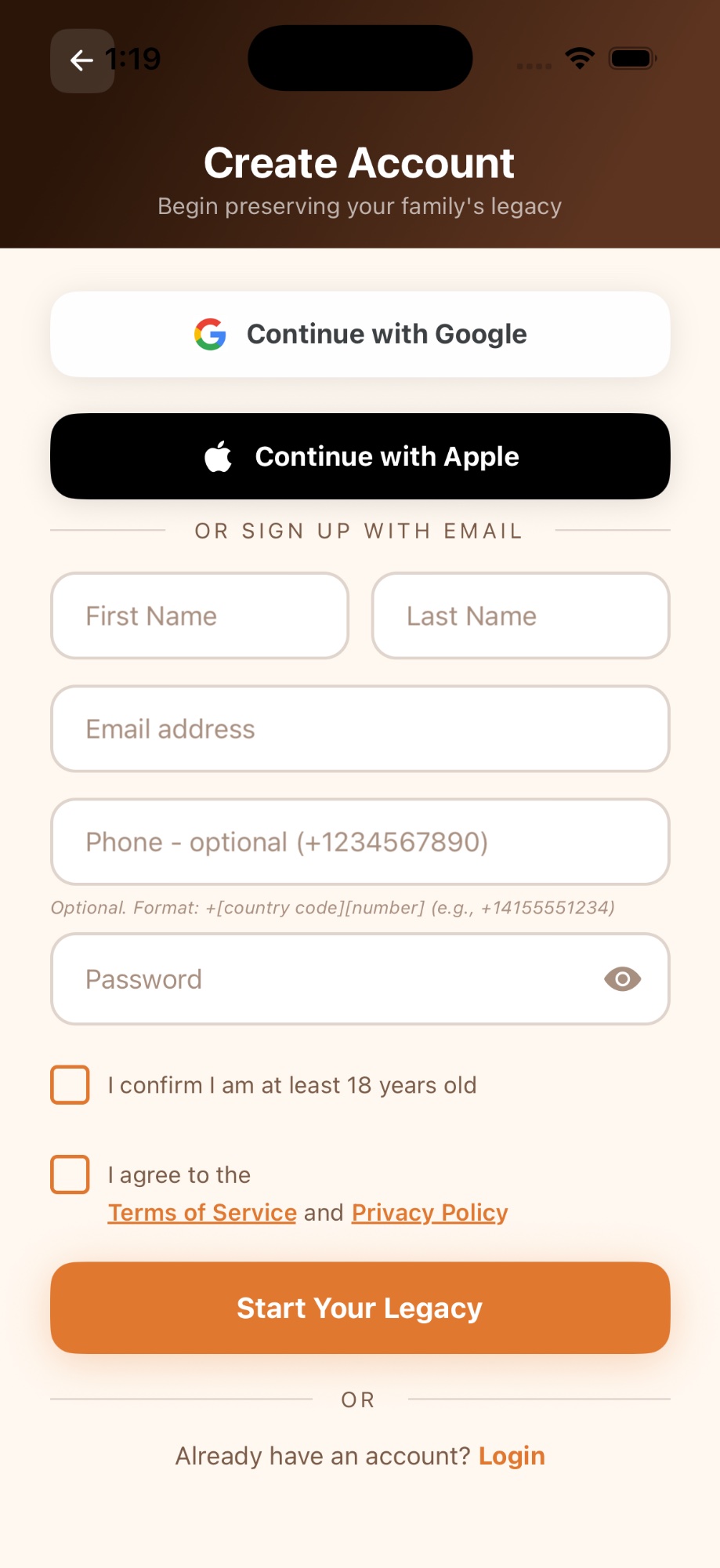Image resolution: width=720 pixels, height=1568 pixels.
Task: Tap the back arrow at top left
Action: (81, 60)
